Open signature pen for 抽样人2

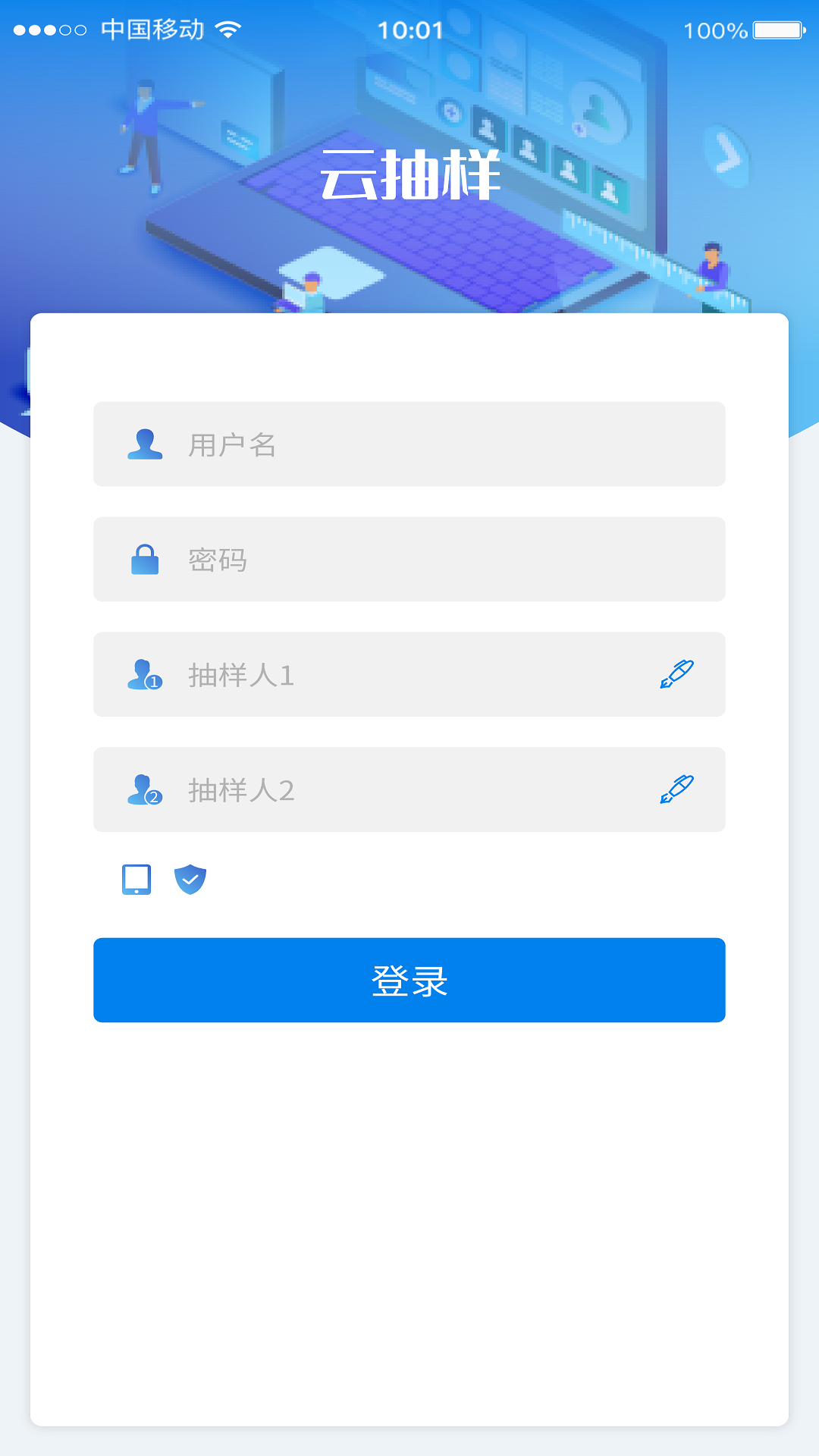click(x=676, y=789)
